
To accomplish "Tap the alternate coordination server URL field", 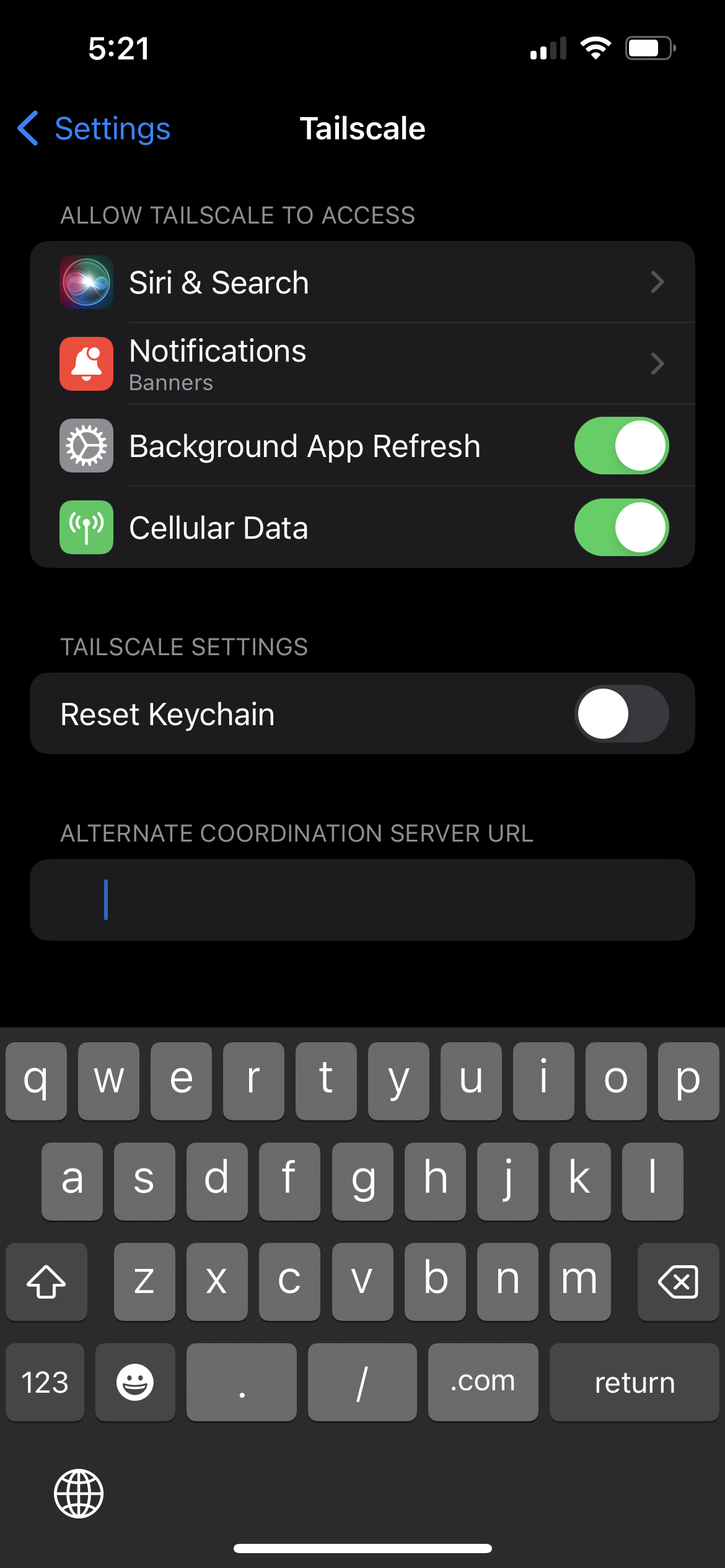I will point(362,900).
